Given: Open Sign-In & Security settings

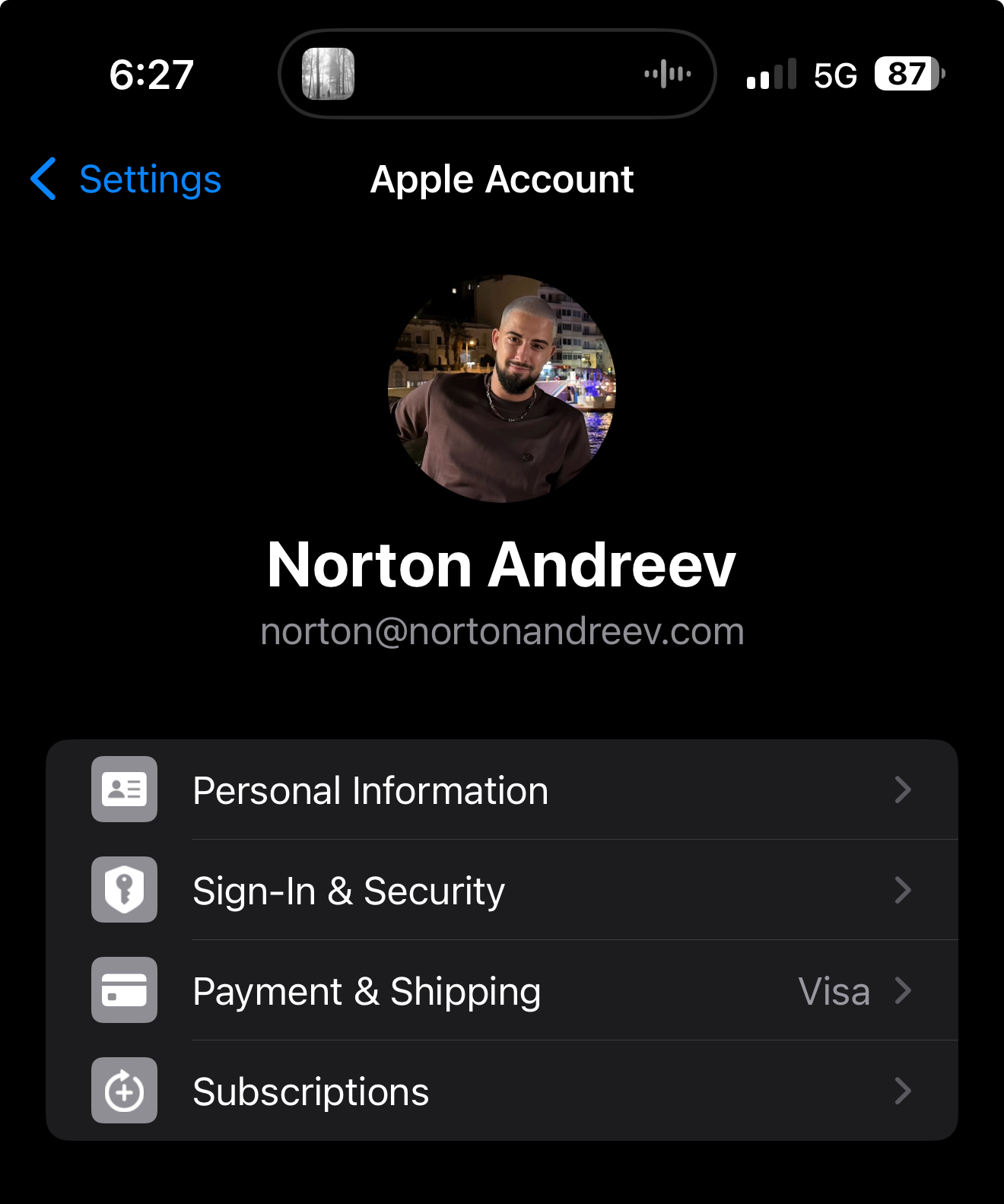Looking at the screenshot, I should [x=502, y=891].
